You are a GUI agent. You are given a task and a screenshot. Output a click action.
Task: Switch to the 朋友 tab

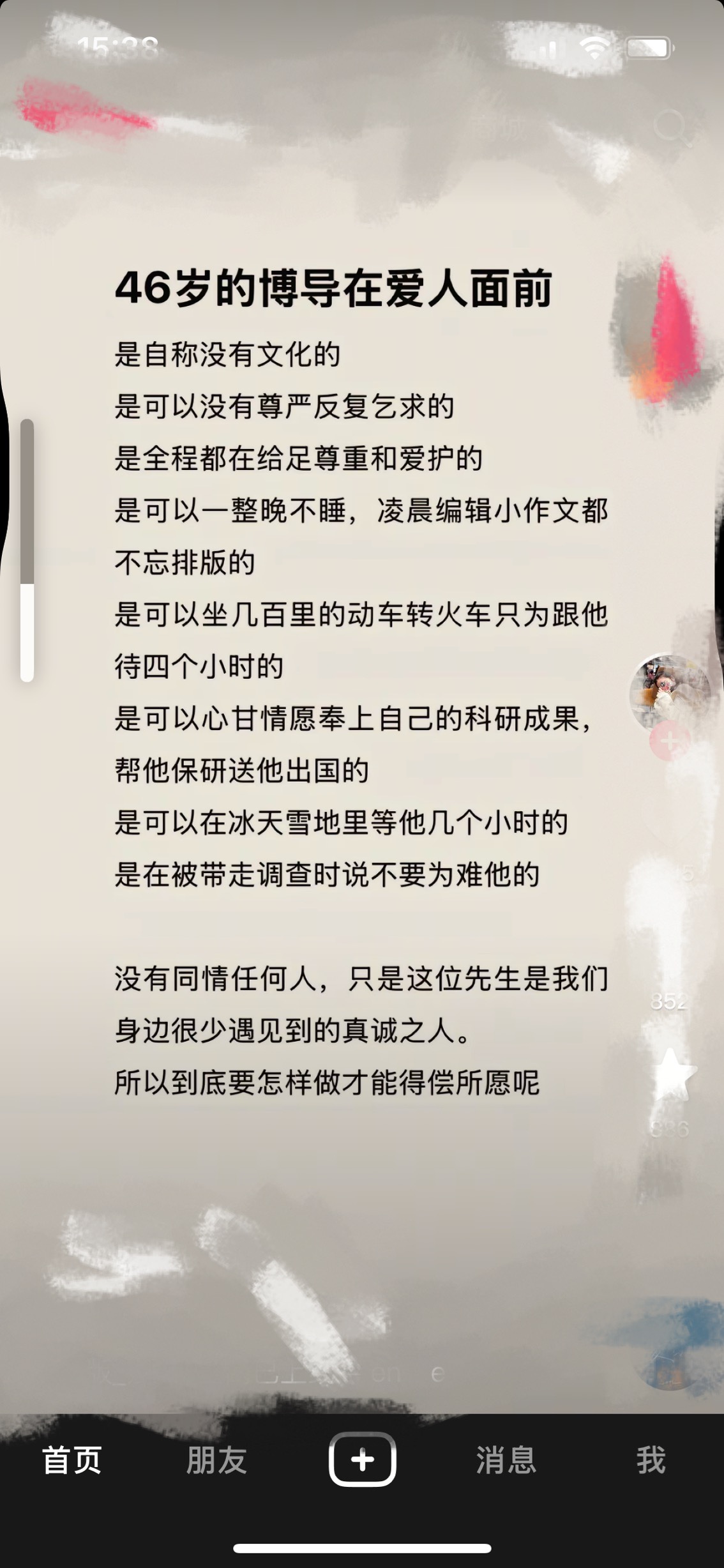pyautogui.click(x=216, y=1460)
